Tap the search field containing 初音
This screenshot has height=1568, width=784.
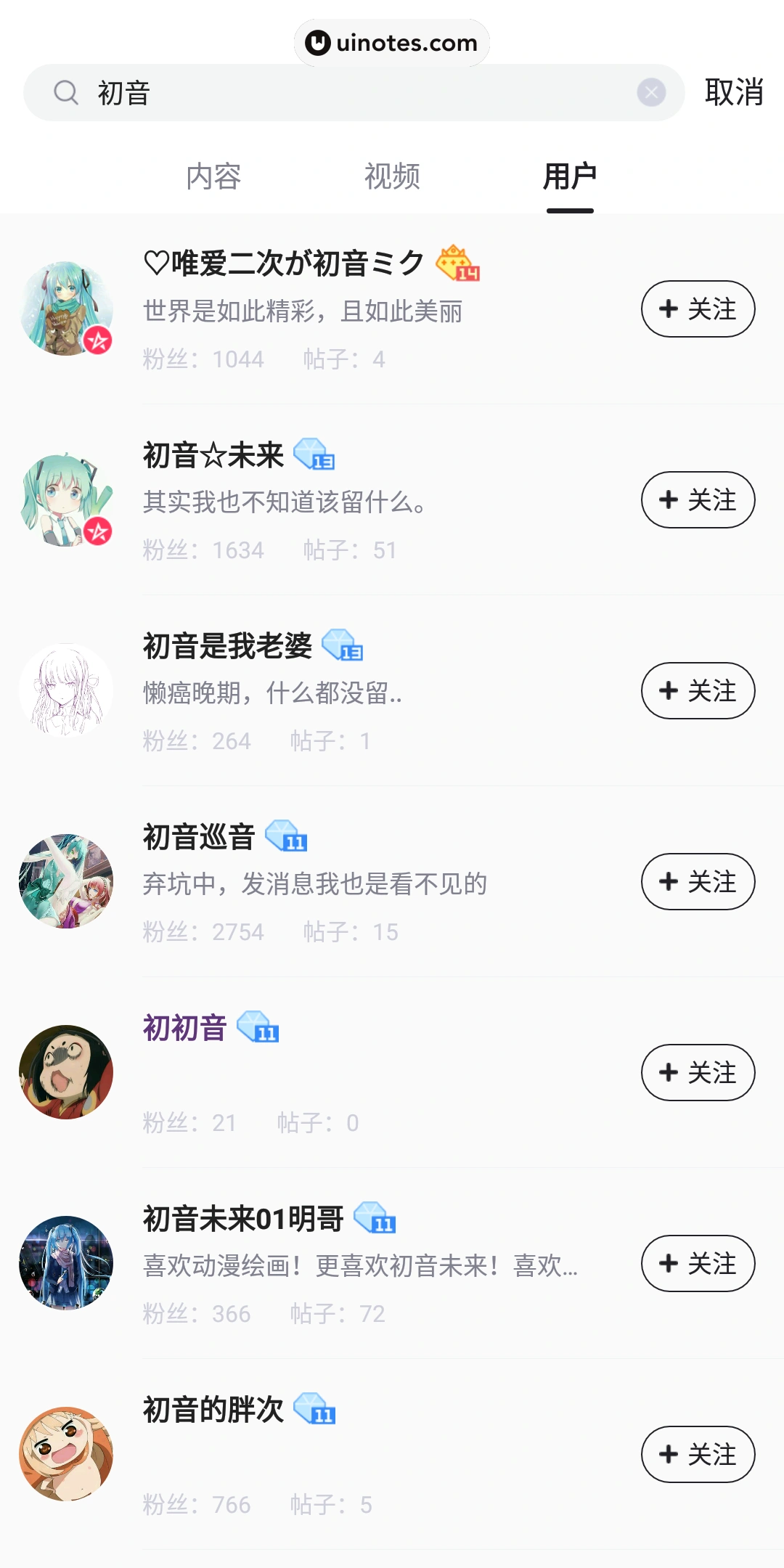(x=348, y=93)
